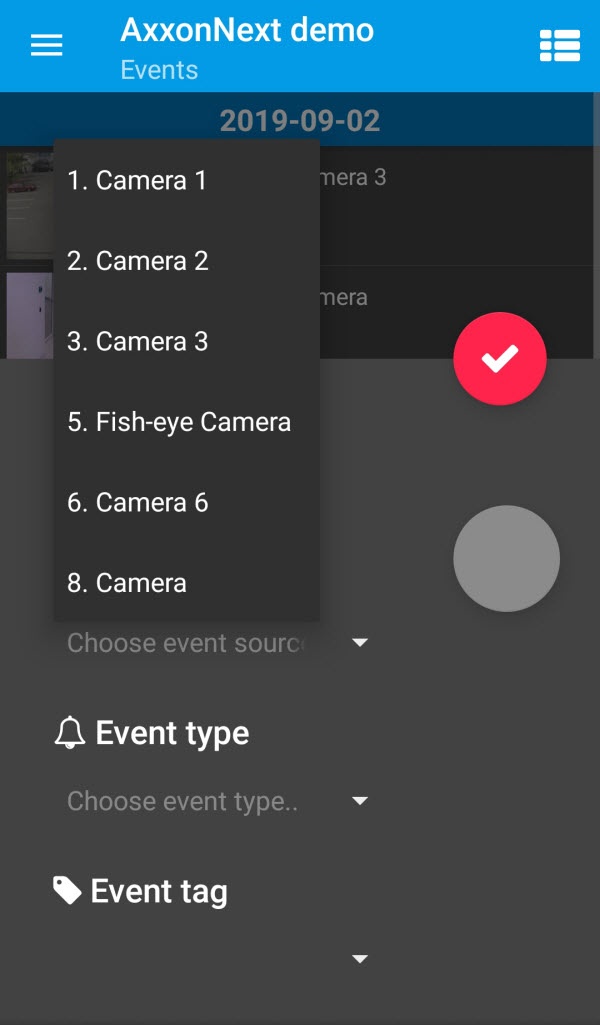Choose 6. Camera 6 from the dropdown
Screen dimensions: 600x1025
coord(138,502)
